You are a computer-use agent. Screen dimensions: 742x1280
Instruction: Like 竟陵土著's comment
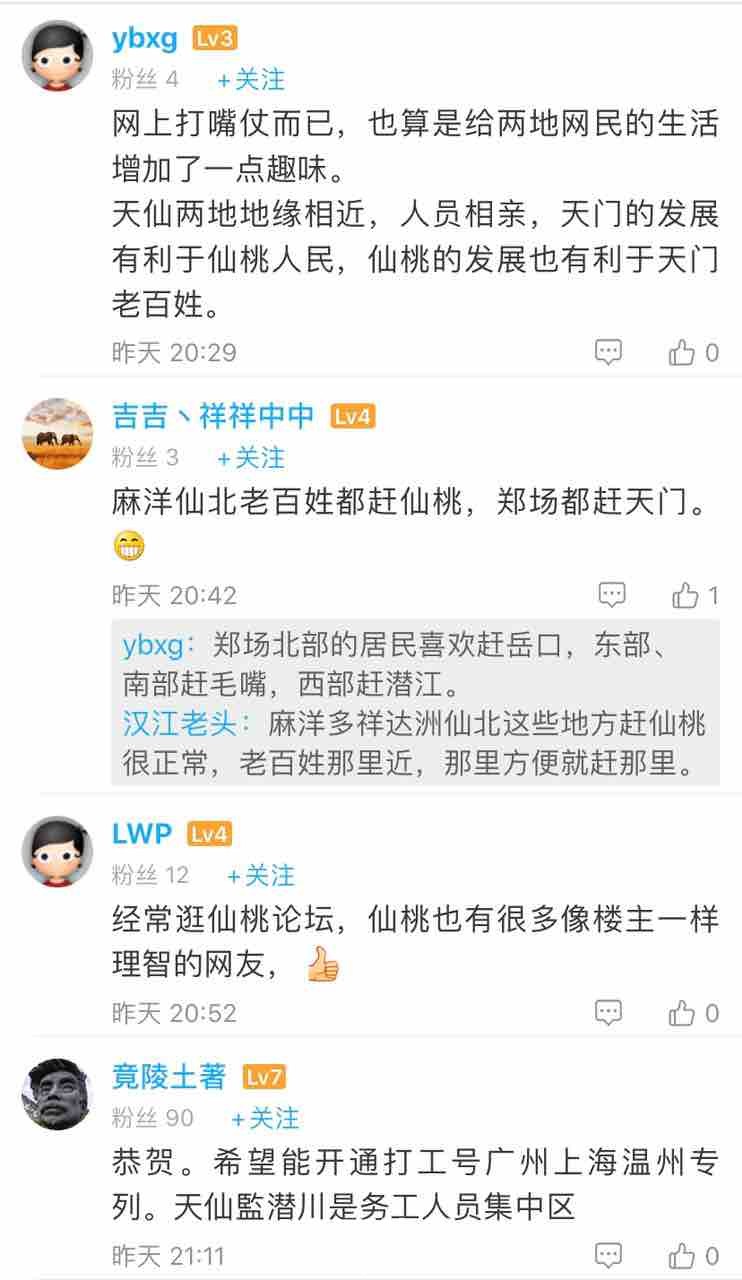click(x=693, y=1255)
